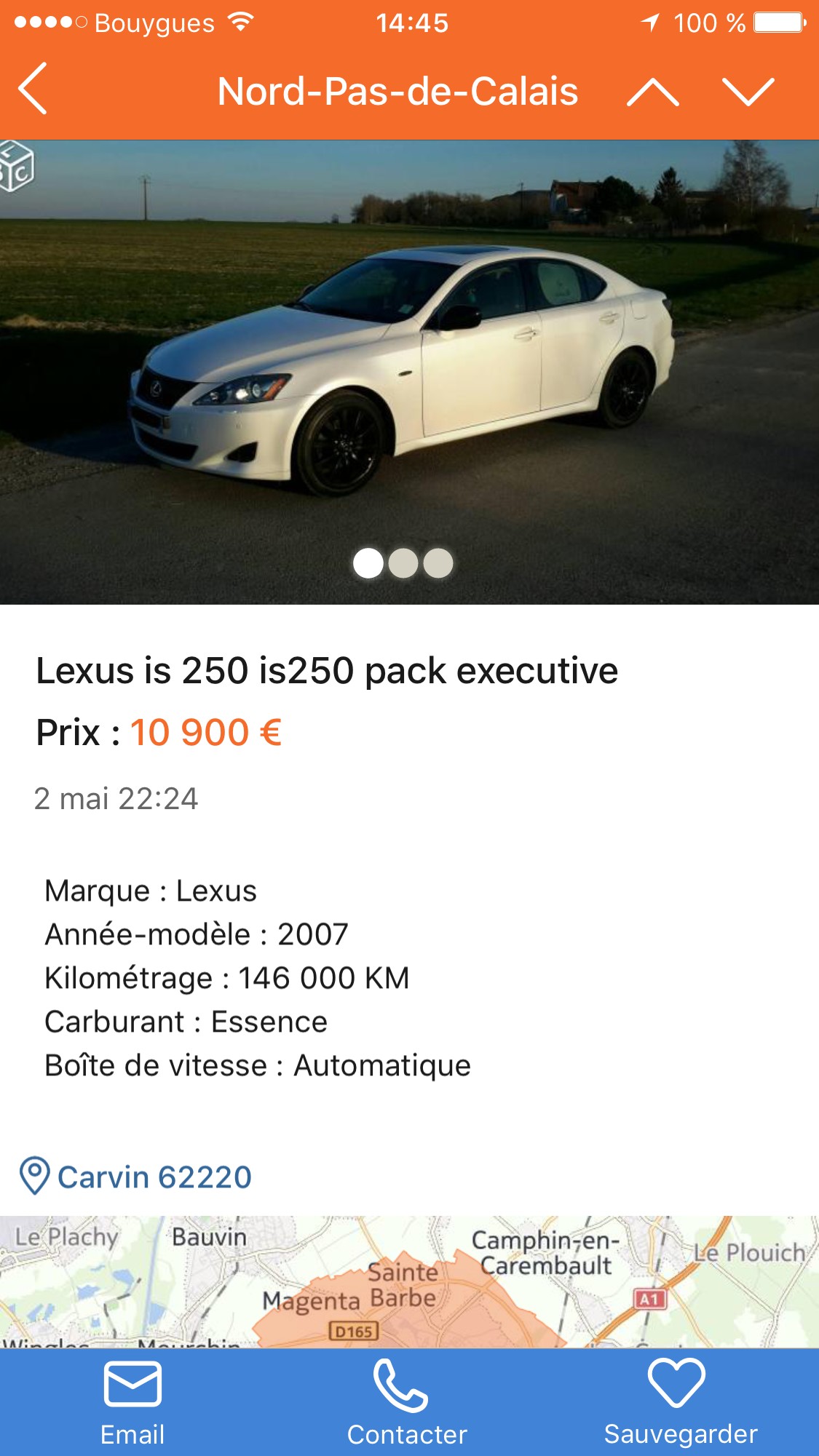The image size is (819, 1456).
Task: Tap the photo page indicator dots
Action: click(403, 563)
